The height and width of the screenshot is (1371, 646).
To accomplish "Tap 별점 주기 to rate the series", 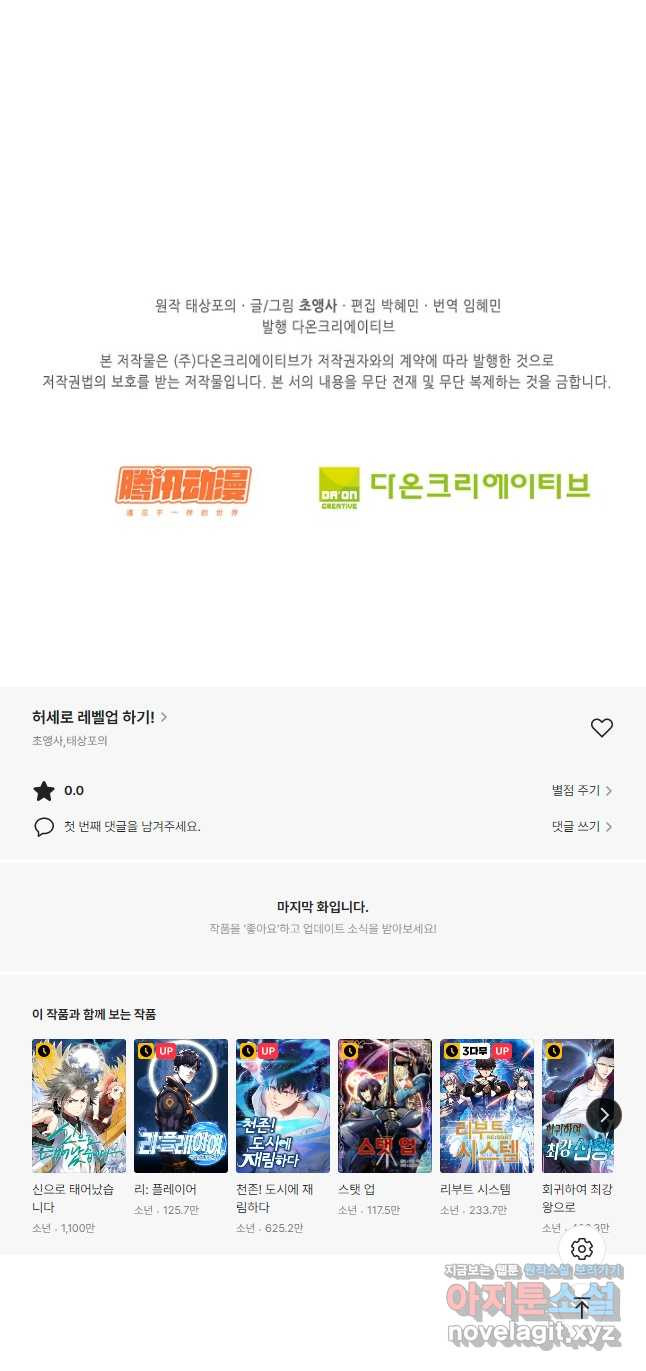I will 581,791.
